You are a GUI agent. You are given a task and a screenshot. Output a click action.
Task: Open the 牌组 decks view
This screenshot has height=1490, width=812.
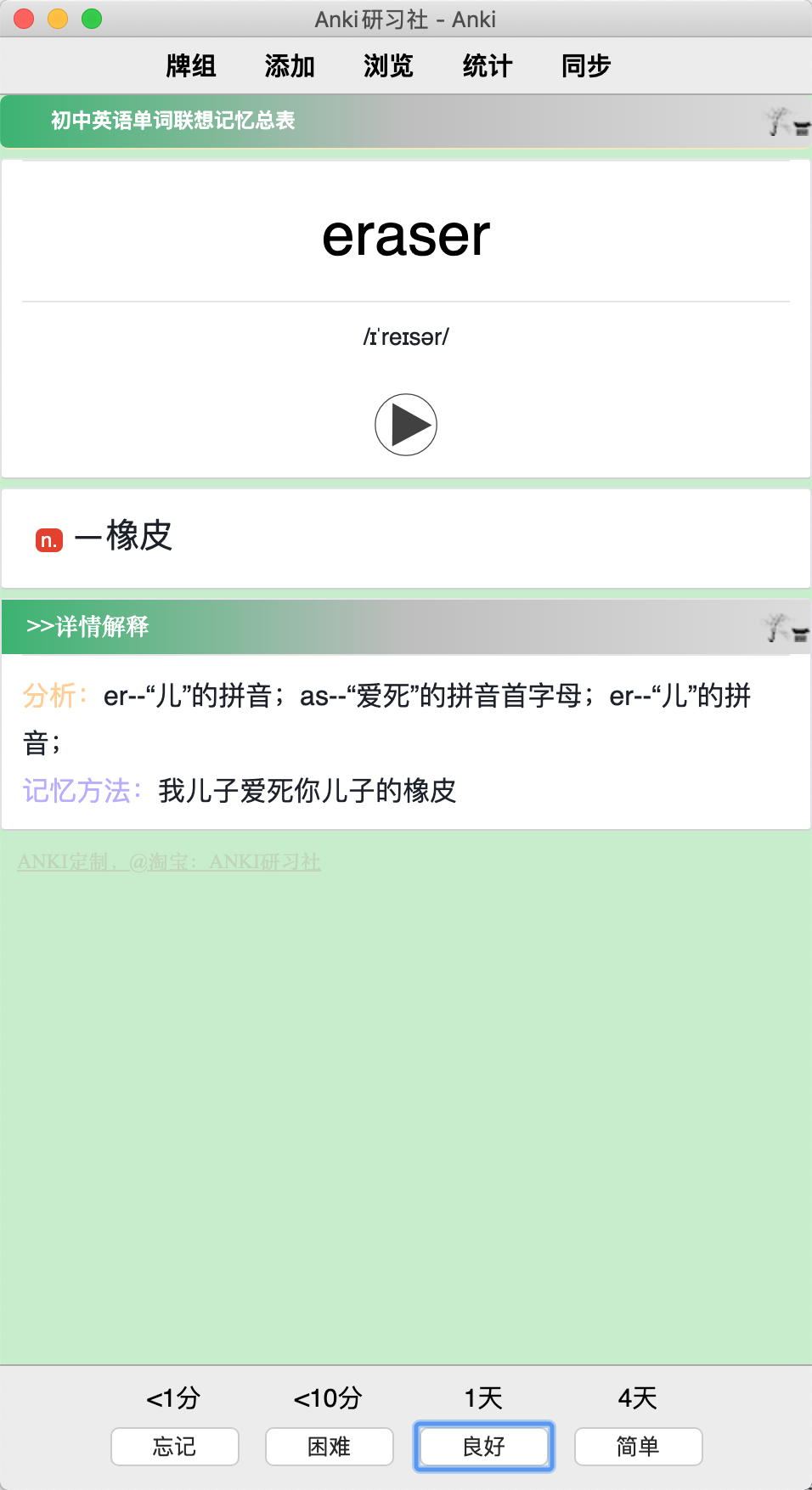point(191,65)
